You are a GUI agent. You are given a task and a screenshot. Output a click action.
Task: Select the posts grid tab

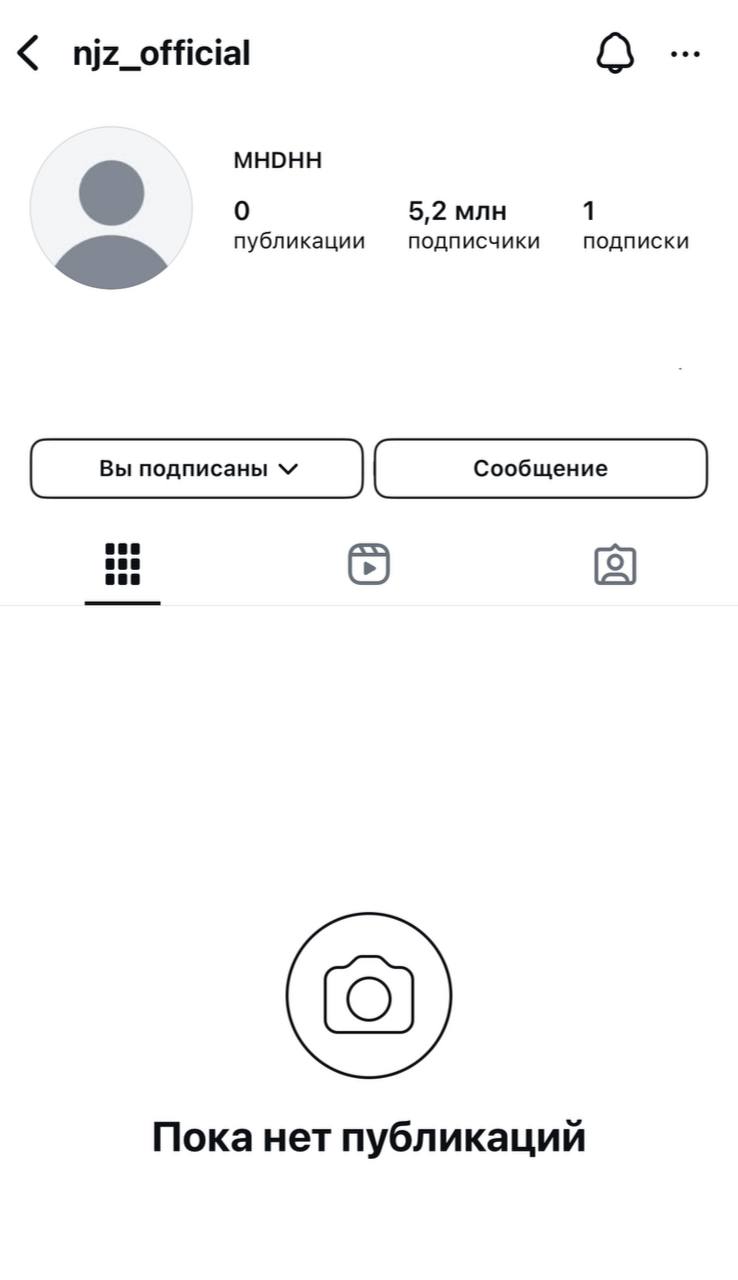[x=122, y=565]
